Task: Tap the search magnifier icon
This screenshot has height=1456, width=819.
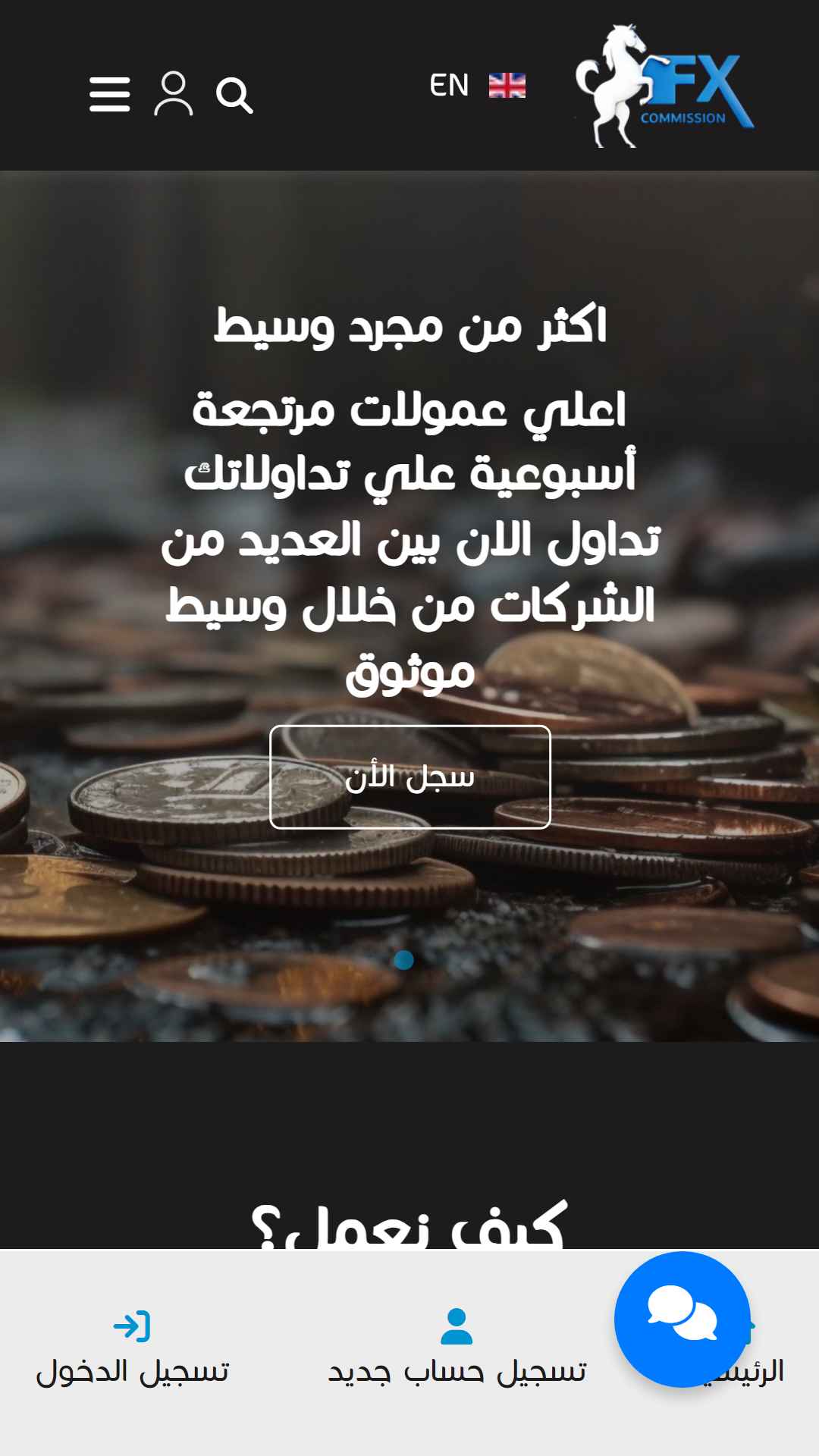Action: pyautogui.click(x=234, y=96)
